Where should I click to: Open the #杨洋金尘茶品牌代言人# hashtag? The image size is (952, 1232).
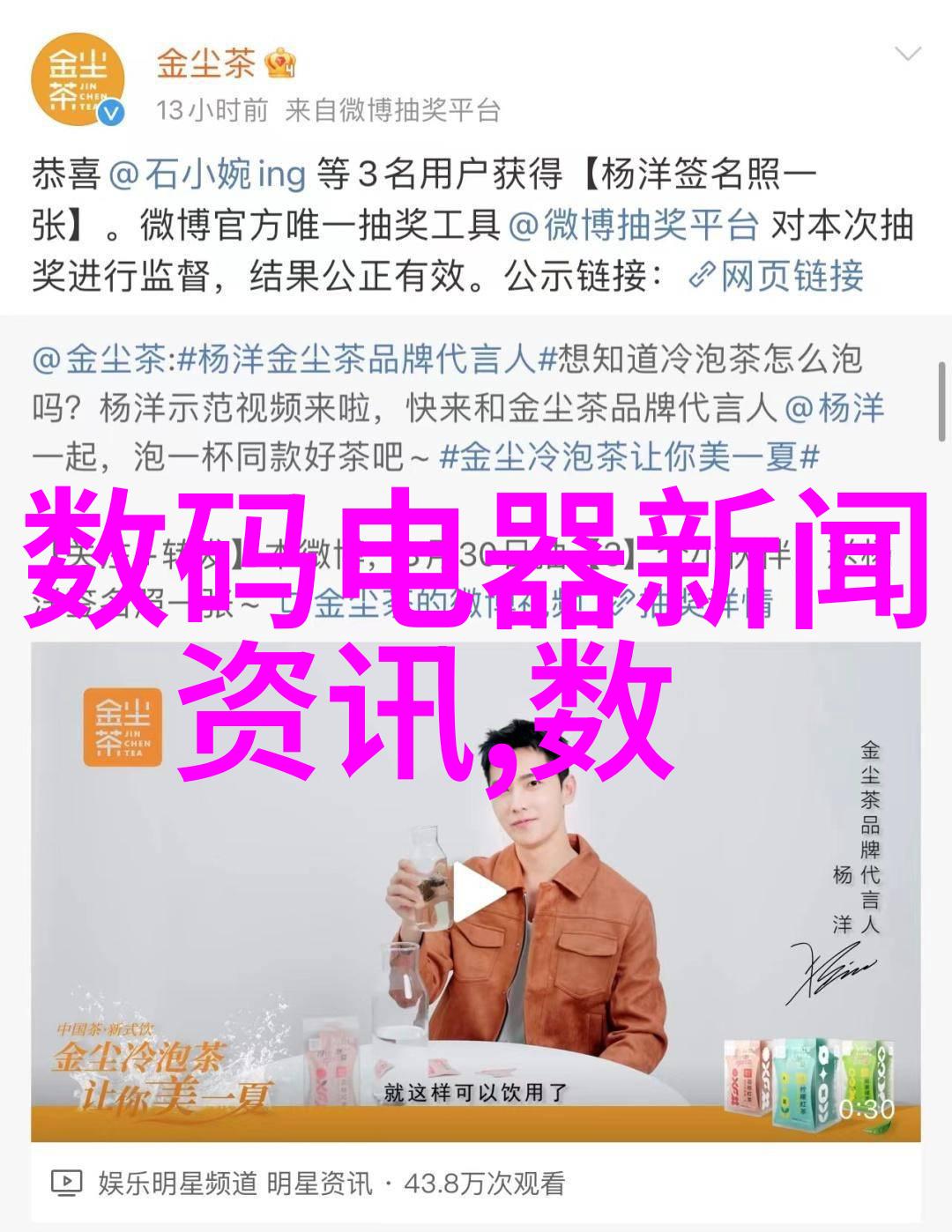point(356,360)
